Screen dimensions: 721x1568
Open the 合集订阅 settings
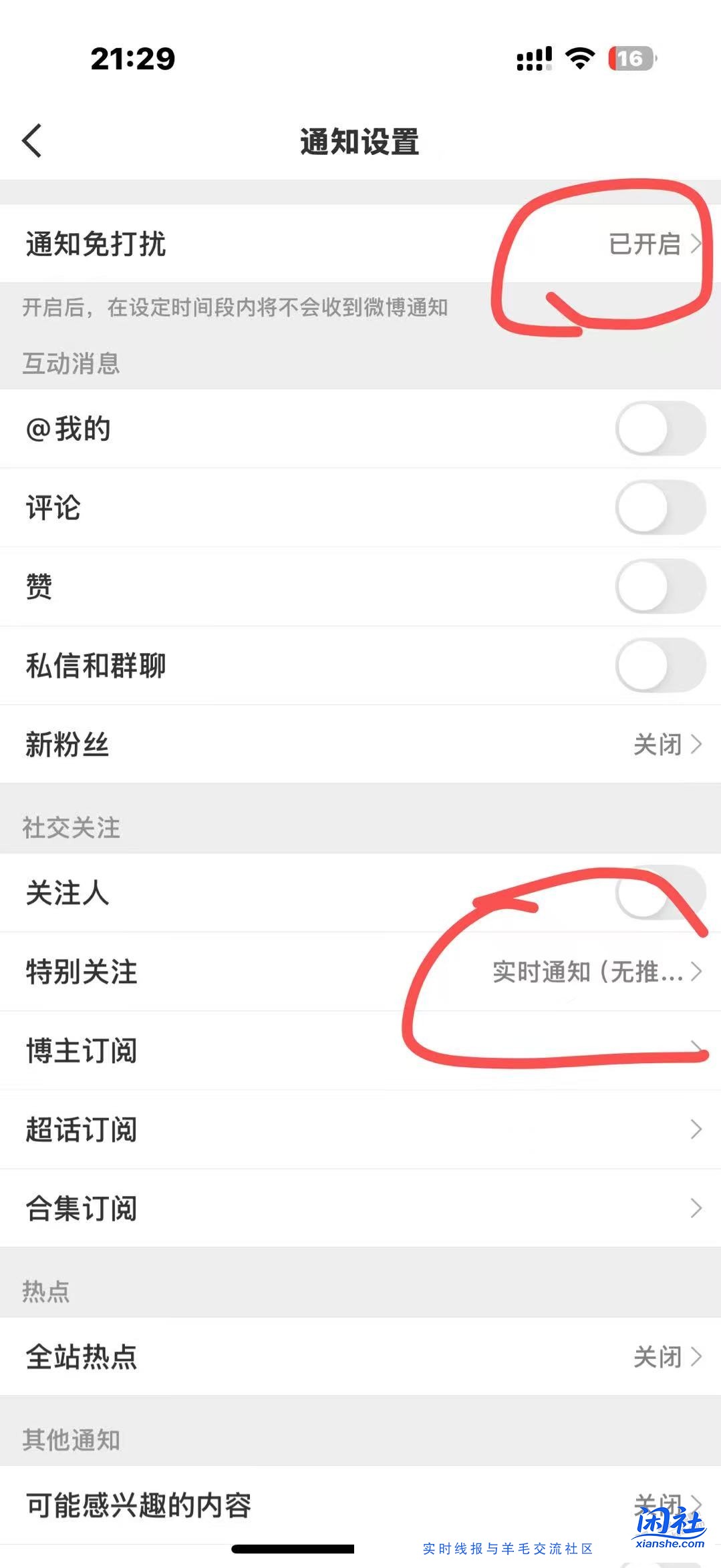tap(361, 1209)
